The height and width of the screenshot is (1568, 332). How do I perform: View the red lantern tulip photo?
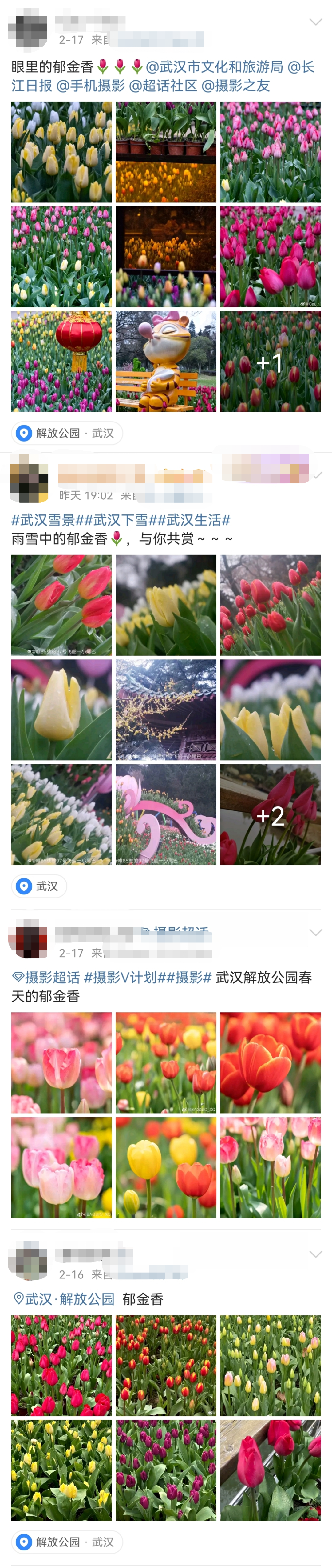point(61,361)
